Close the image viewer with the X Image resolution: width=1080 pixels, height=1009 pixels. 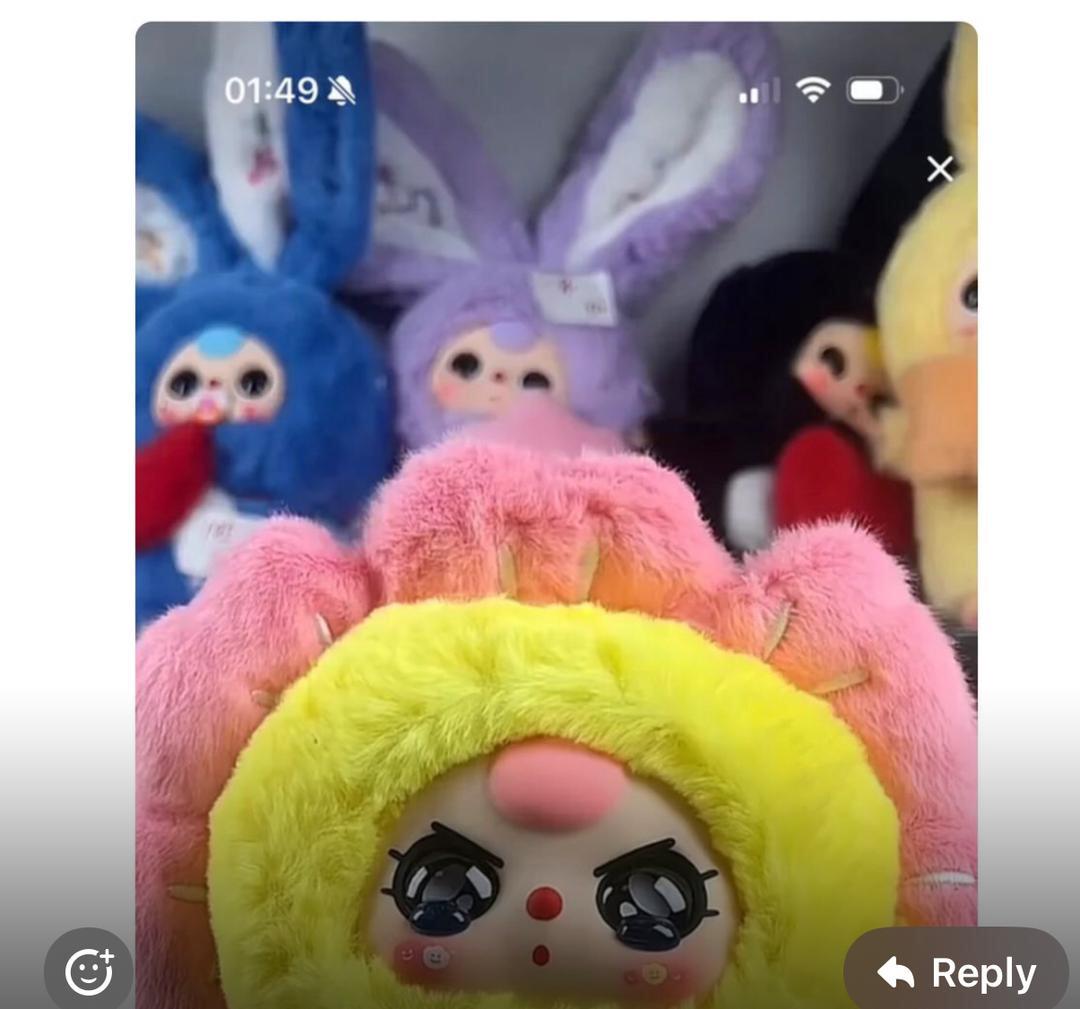939,170
